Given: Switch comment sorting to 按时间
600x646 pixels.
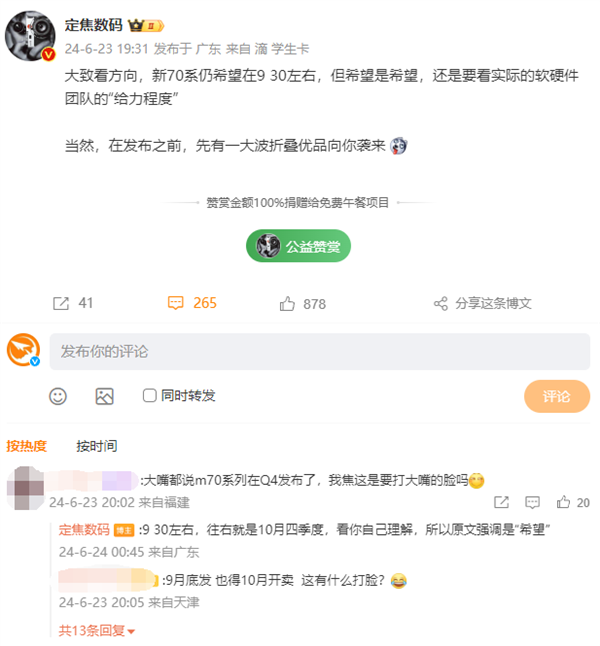Looking at the screenshot, I should pos(96,446).
